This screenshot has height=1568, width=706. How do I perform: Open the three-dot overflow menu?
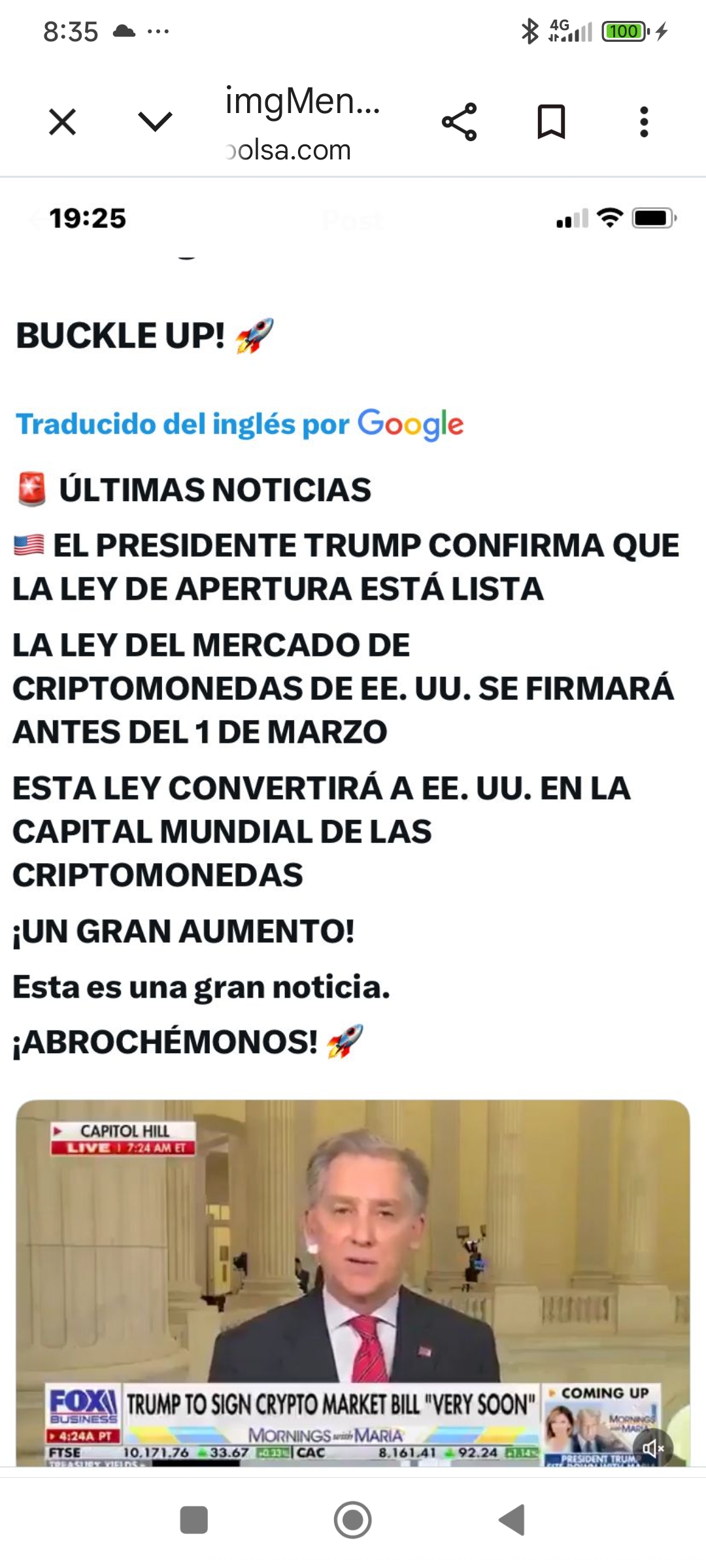(x=644, y=122)
